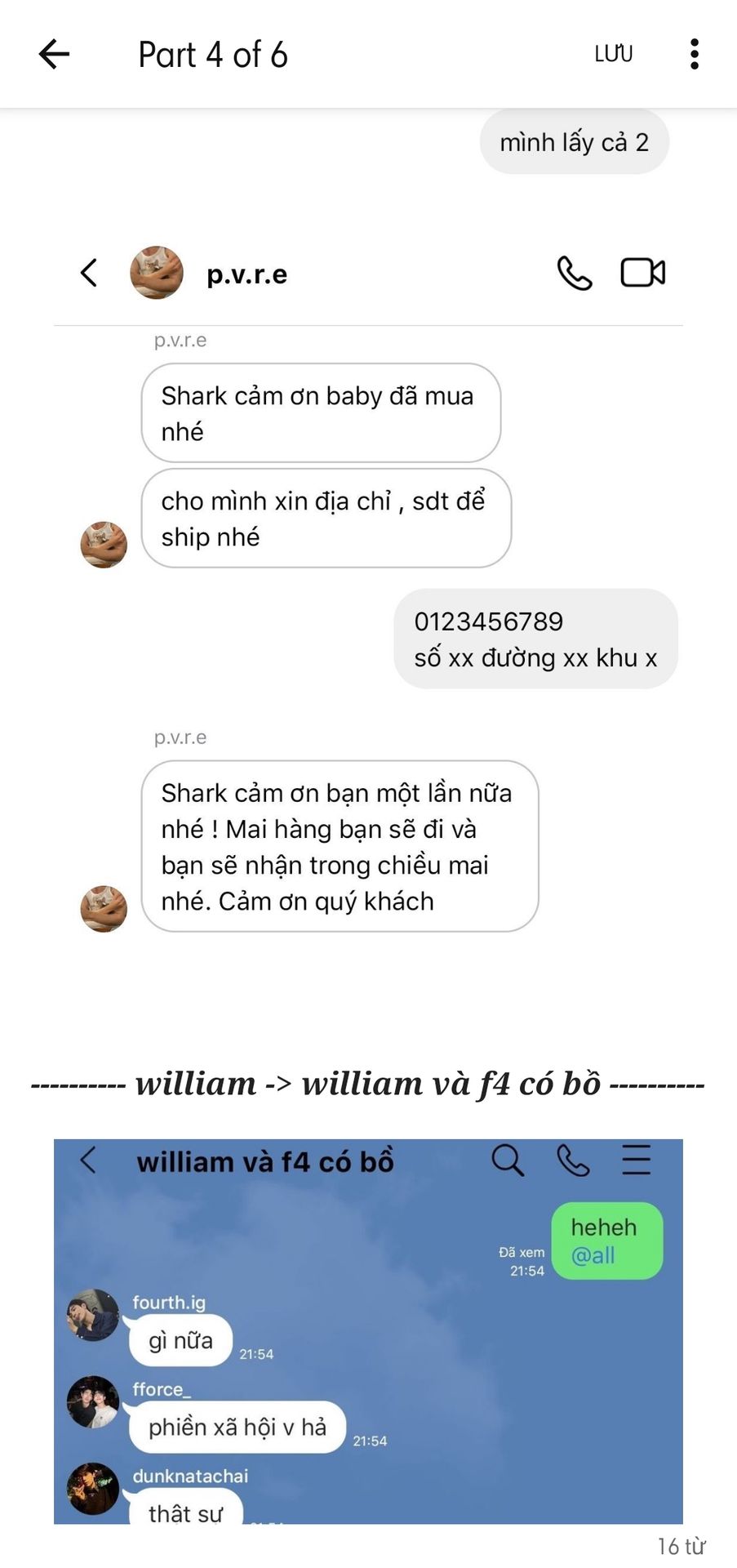Go back with the top arrow
Viewport: 737px width, 1568px height.
point(54,55)
